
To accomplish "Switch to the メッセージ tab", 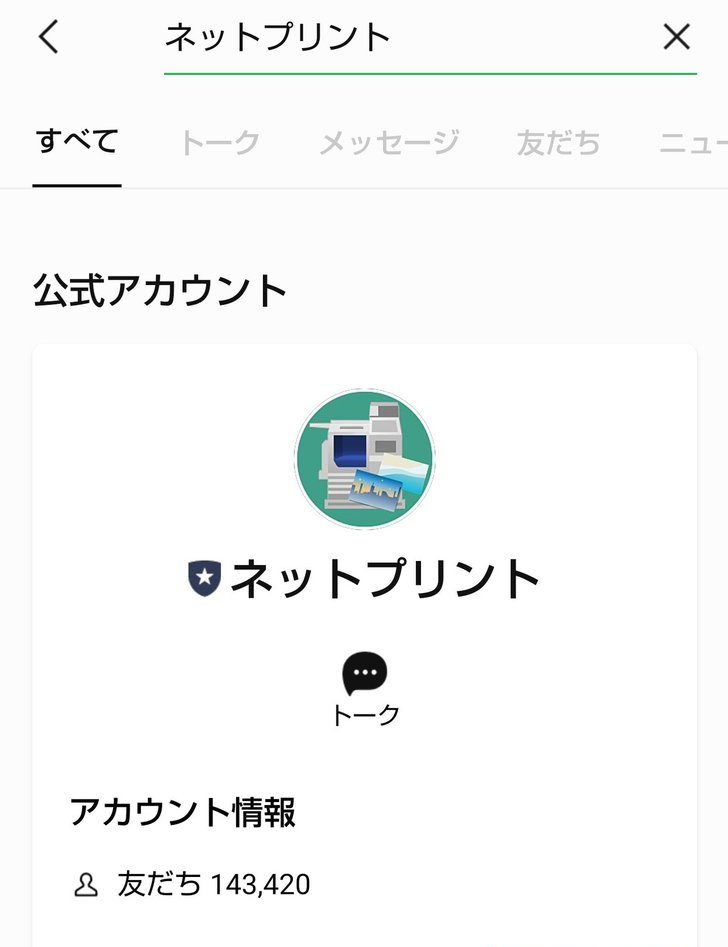I will click(389, 143).
